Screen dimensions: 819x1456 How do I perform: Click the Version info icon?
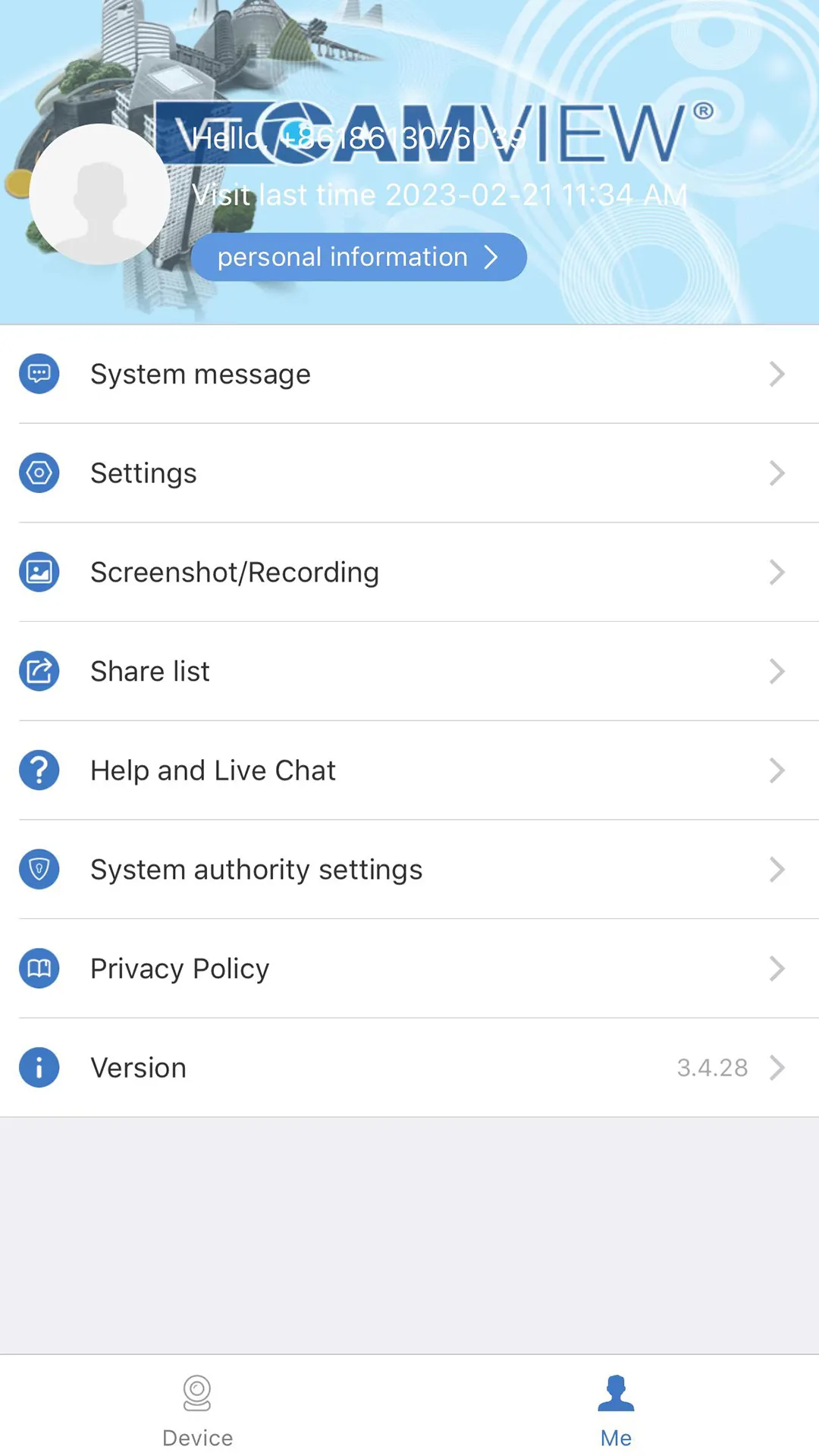(x=39, y=1067)
